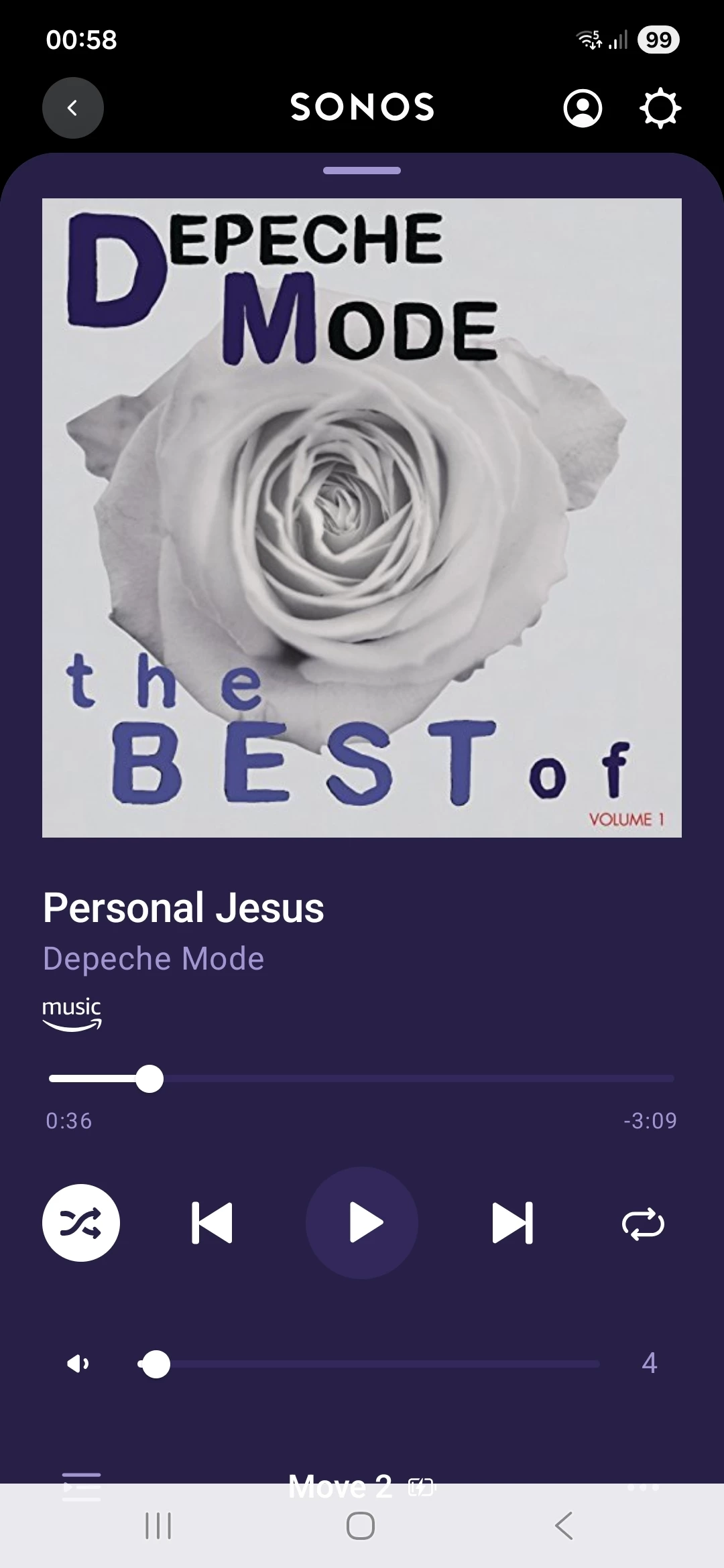Screen dimensions: 724x1568
Task: Toggle shuffle mode
Action: pos(81,1223)
